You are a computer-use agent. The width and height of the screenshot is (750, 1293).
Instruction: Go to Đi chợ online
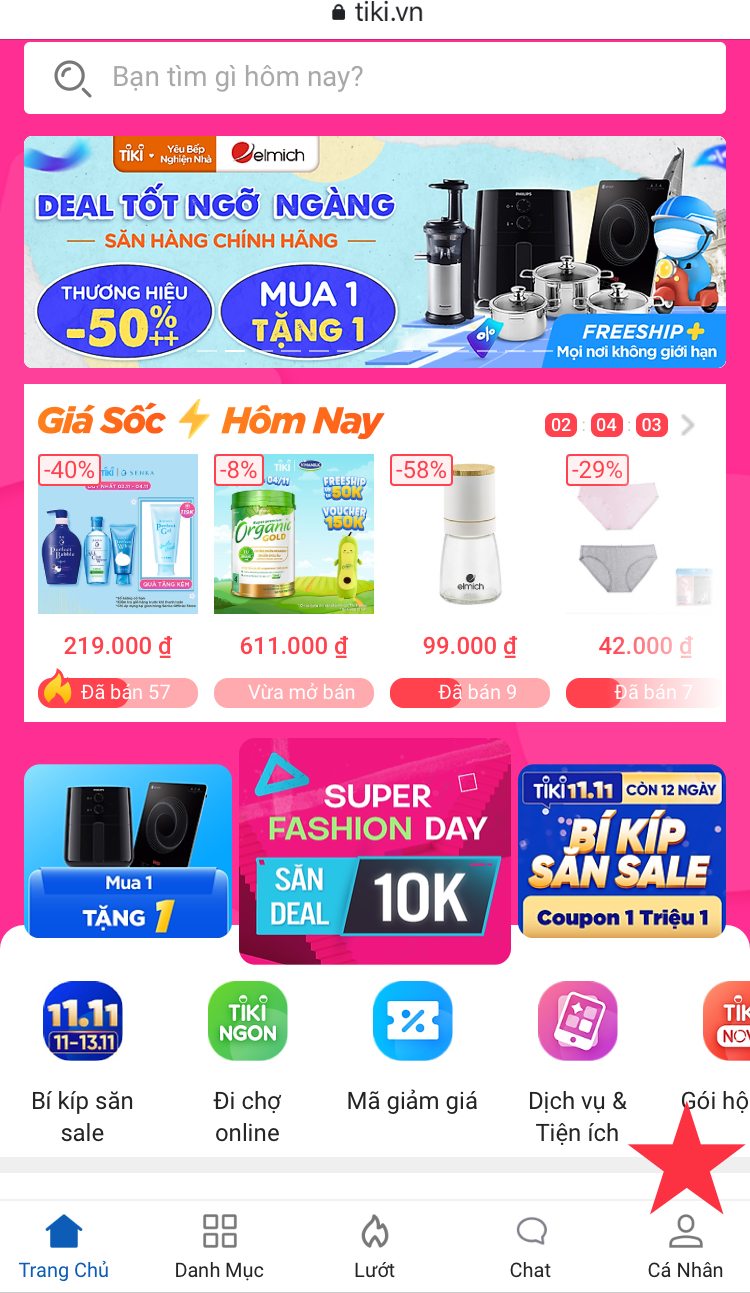coord(247,1022)
